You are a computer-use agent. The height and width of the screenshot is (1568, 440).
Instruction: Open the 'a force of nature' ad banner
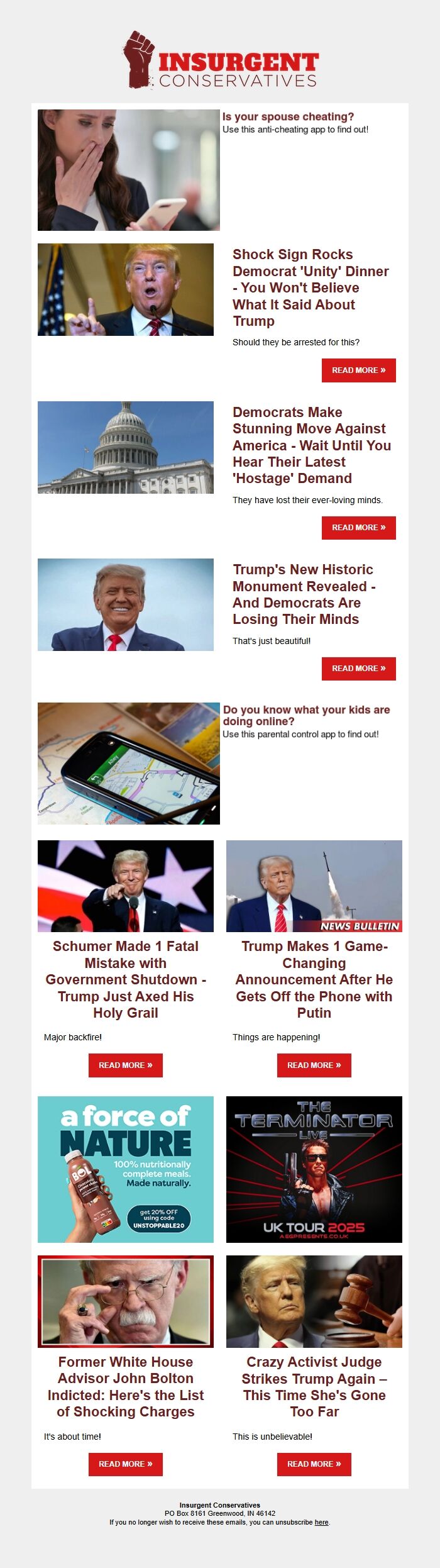coord(126,1169)
